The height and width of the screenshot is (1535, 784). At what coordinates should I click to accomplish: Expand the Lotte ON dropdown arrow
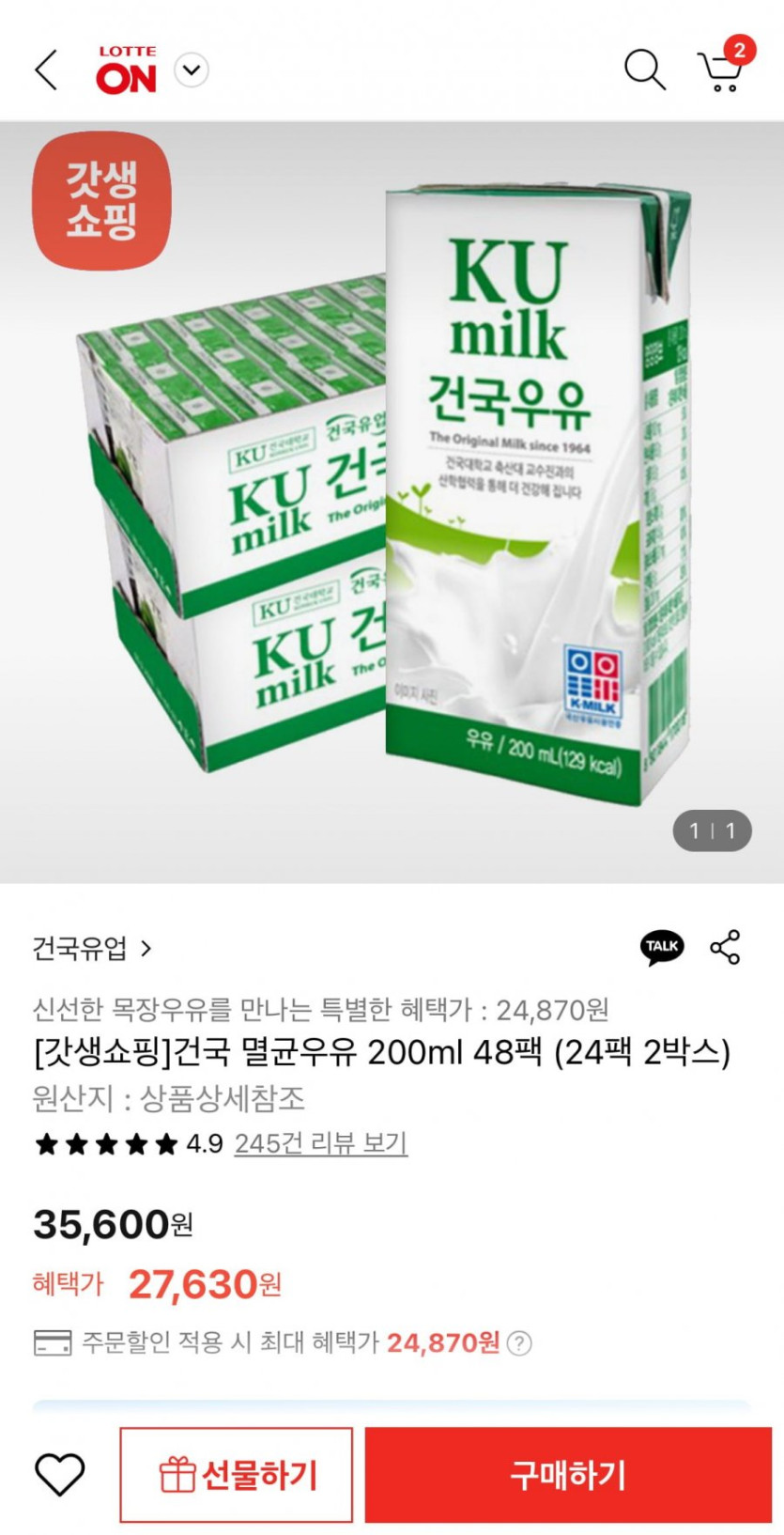click(192, 70)
